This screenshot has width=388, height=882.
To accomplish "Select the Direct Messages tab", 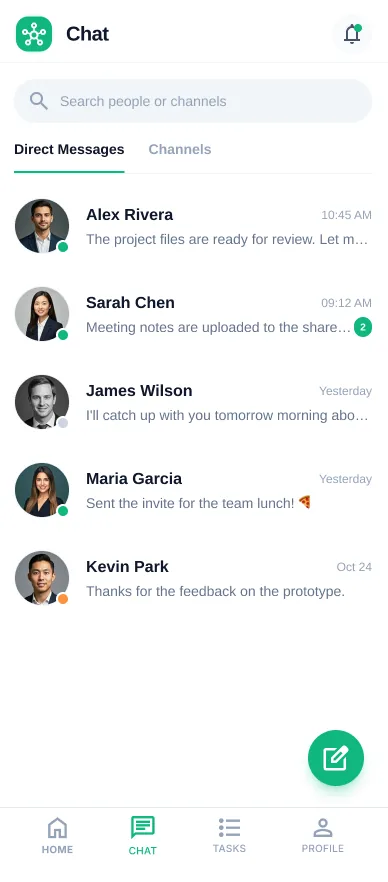I will (69, 150).
